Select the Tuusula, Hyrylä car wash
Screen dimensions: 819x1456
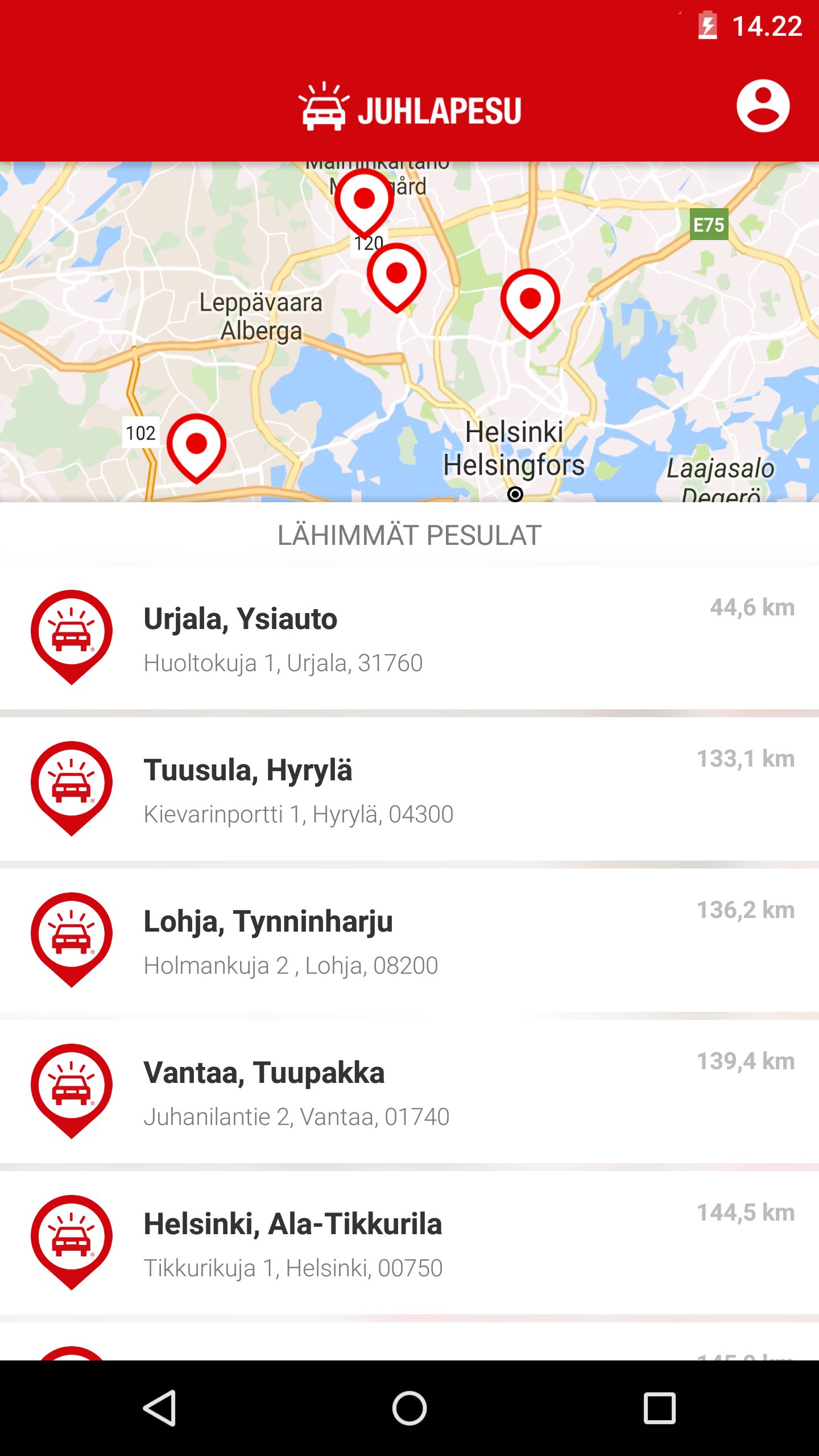pos(409,789)
